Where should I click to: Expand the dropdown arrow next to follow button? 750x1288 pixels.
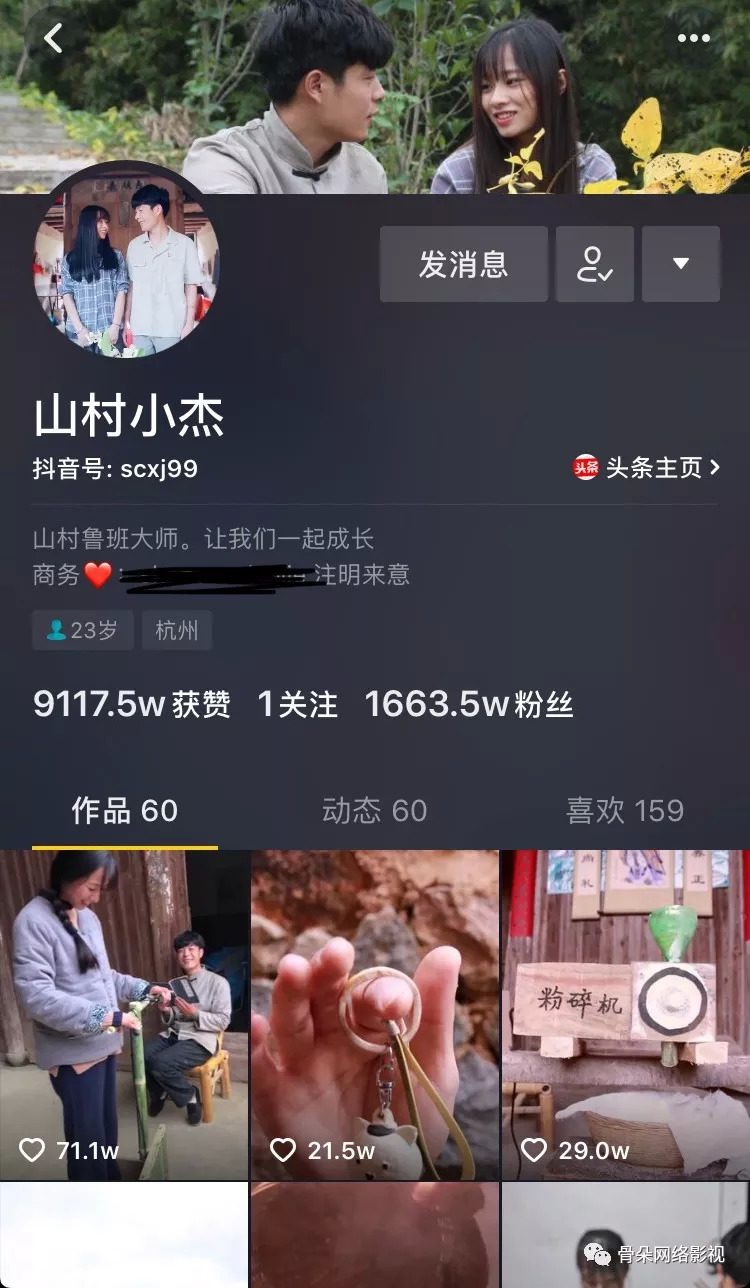(680, 264)
